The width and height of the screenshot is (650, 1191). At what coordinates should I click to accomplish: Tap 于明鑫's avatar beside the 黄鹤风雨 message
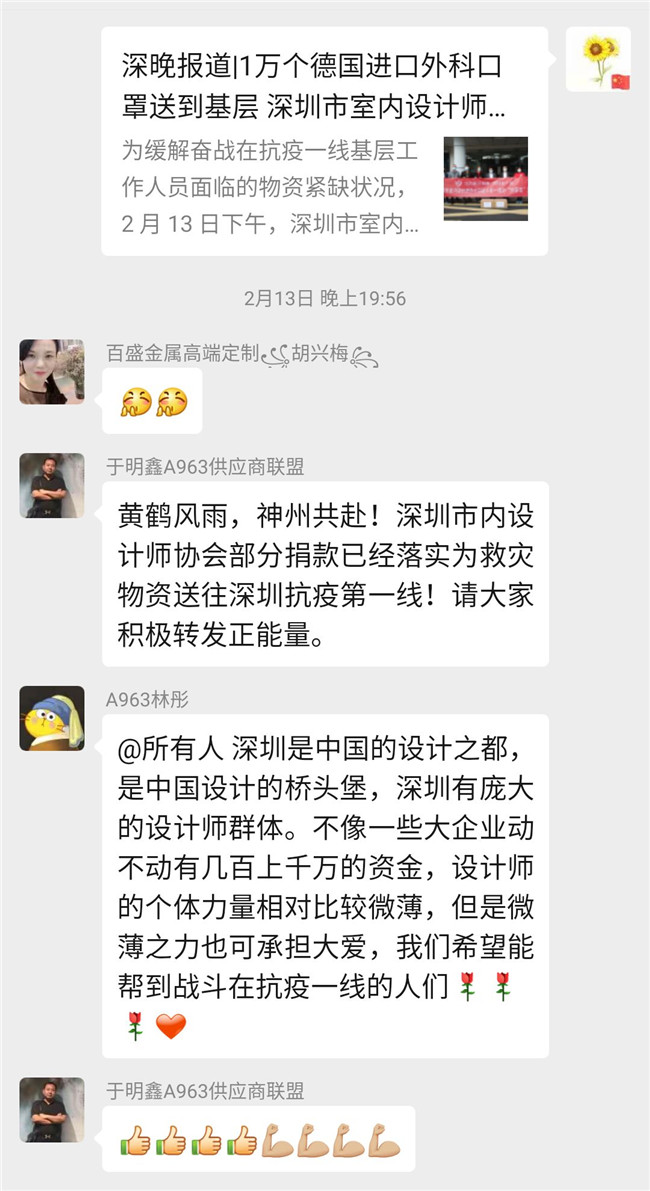52,485
